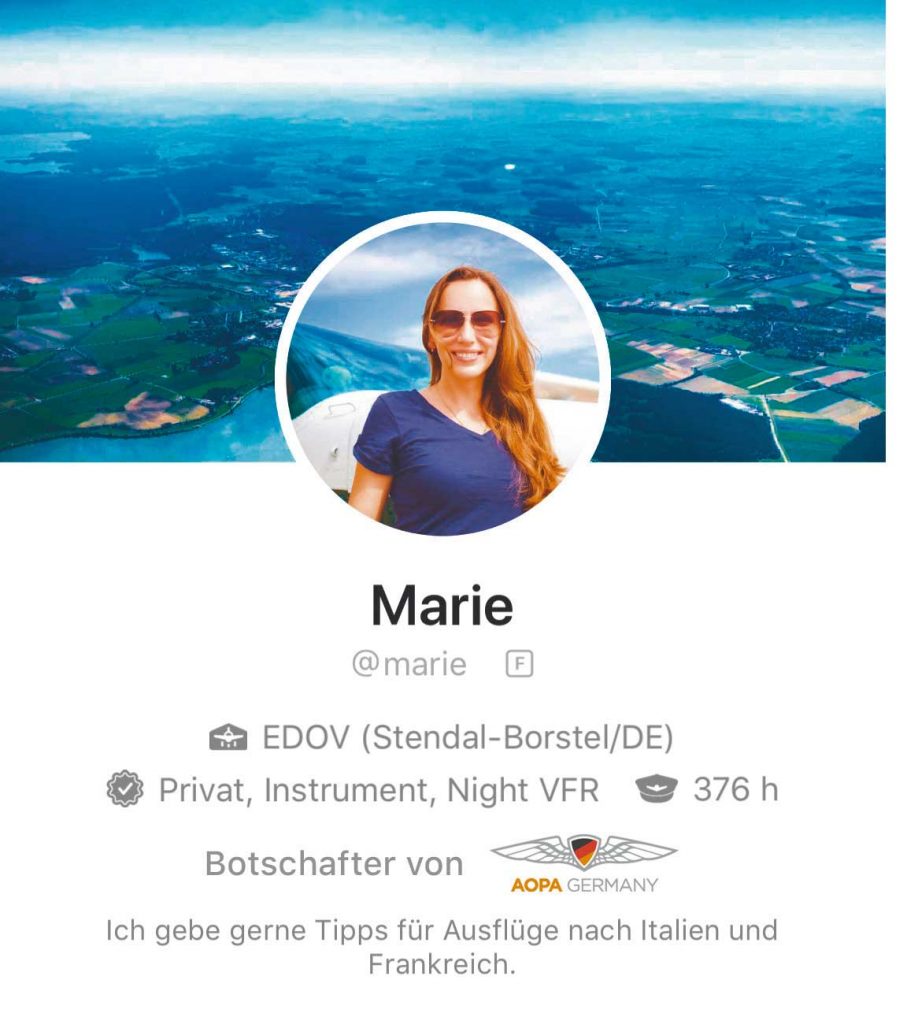Click the German flag emblem in the logo
The image size is (907, 1024).
coord(583,848)
